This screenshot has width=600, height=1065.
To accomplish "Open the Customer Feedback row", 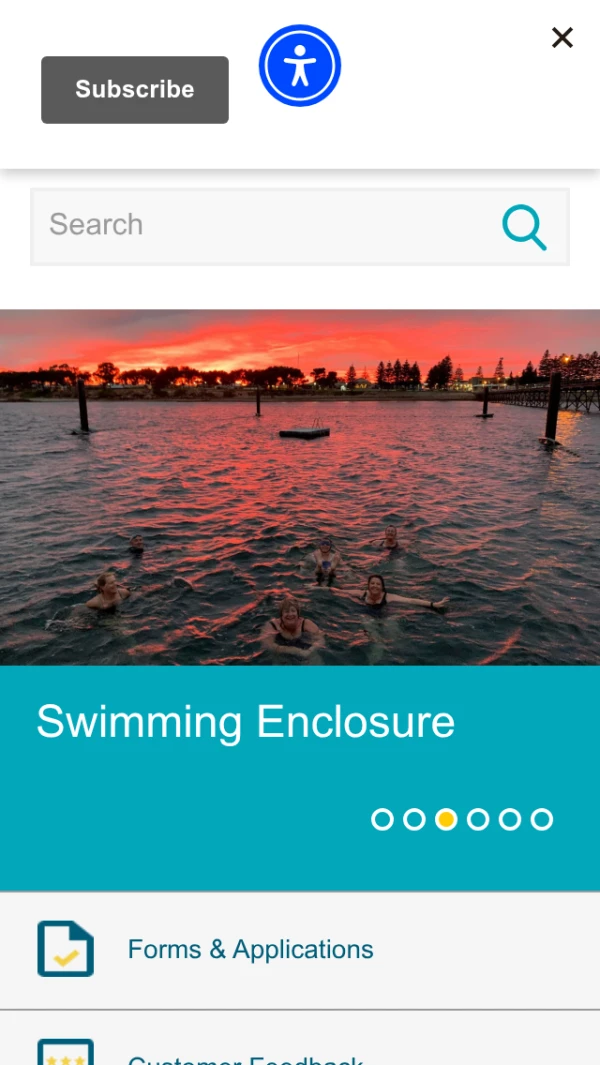I will click(245, 1058).
